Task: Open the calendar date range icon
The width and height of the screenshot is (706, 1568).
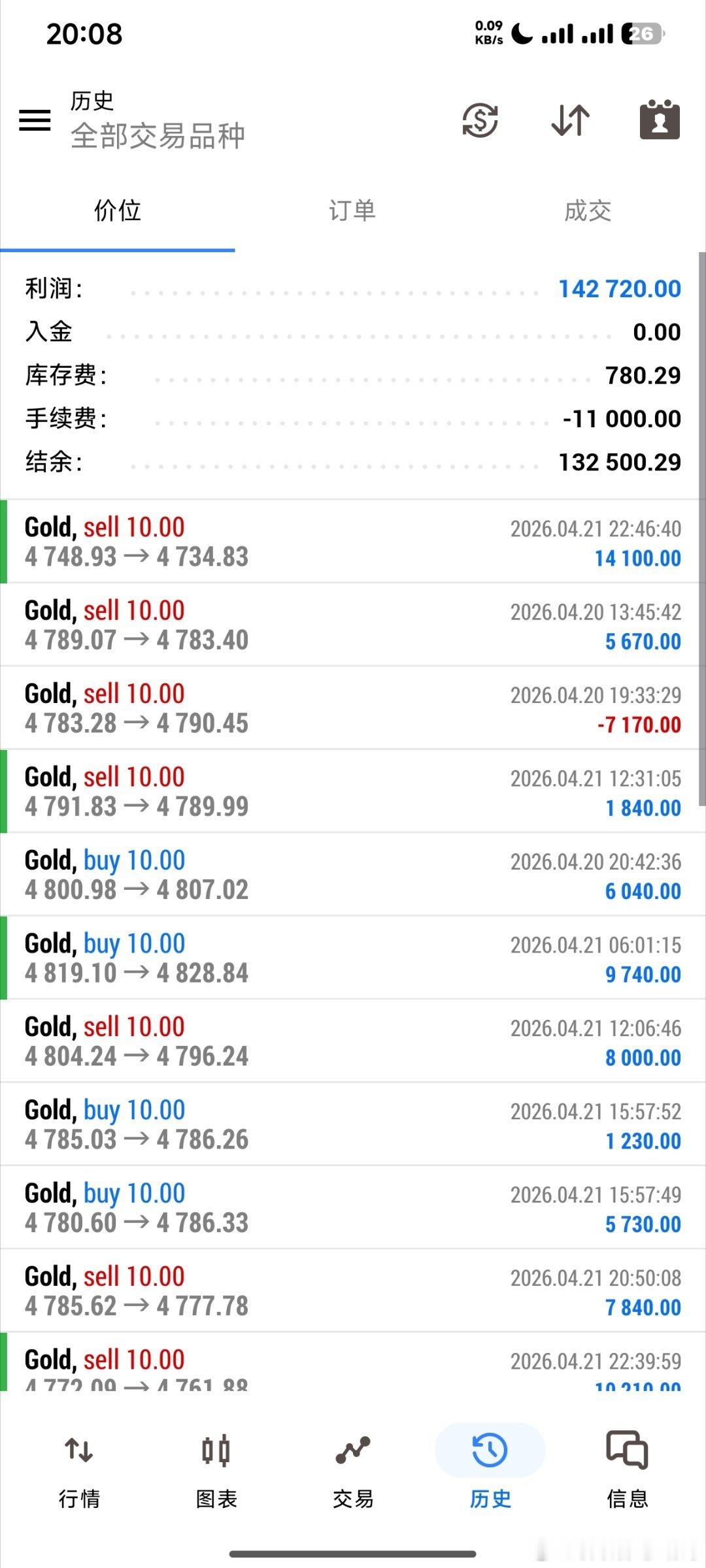Action: coord(659,120)
